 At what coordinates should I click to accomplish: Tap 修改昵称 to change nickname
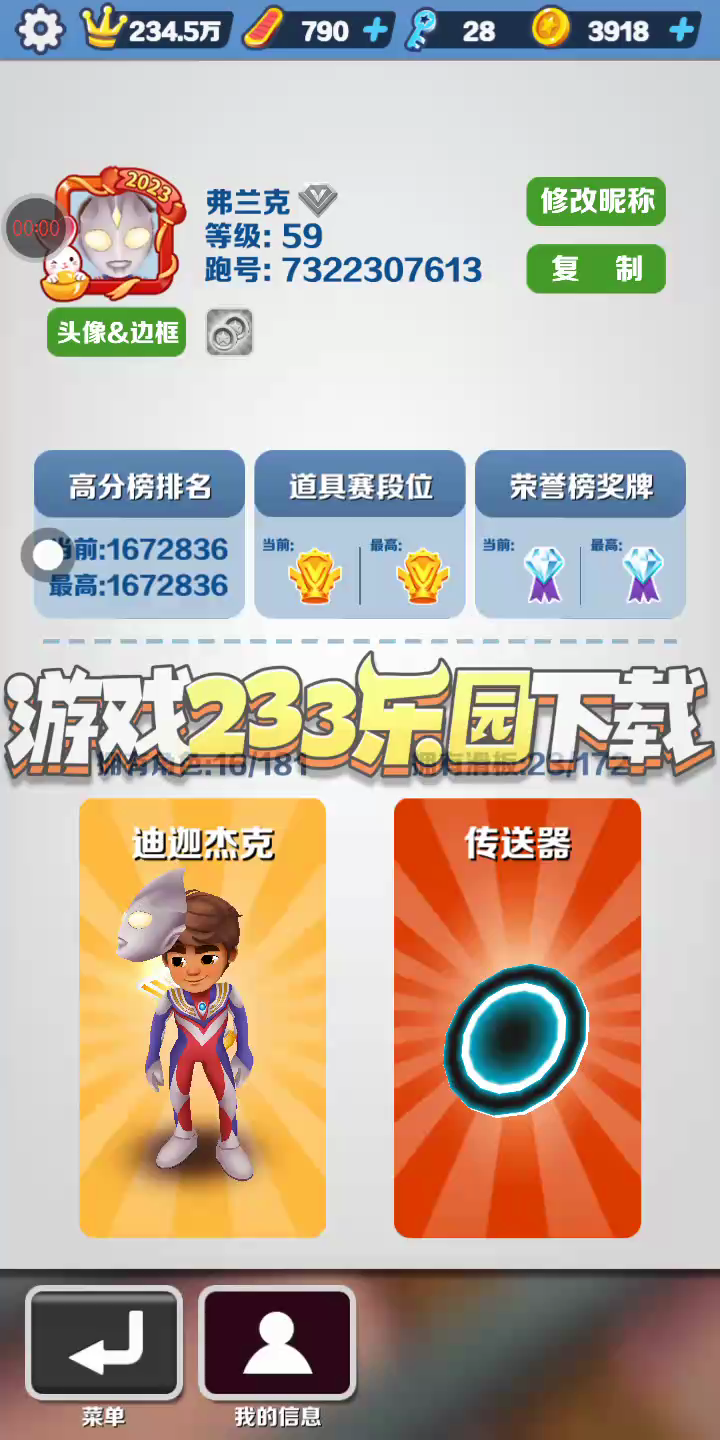[596, 201]
